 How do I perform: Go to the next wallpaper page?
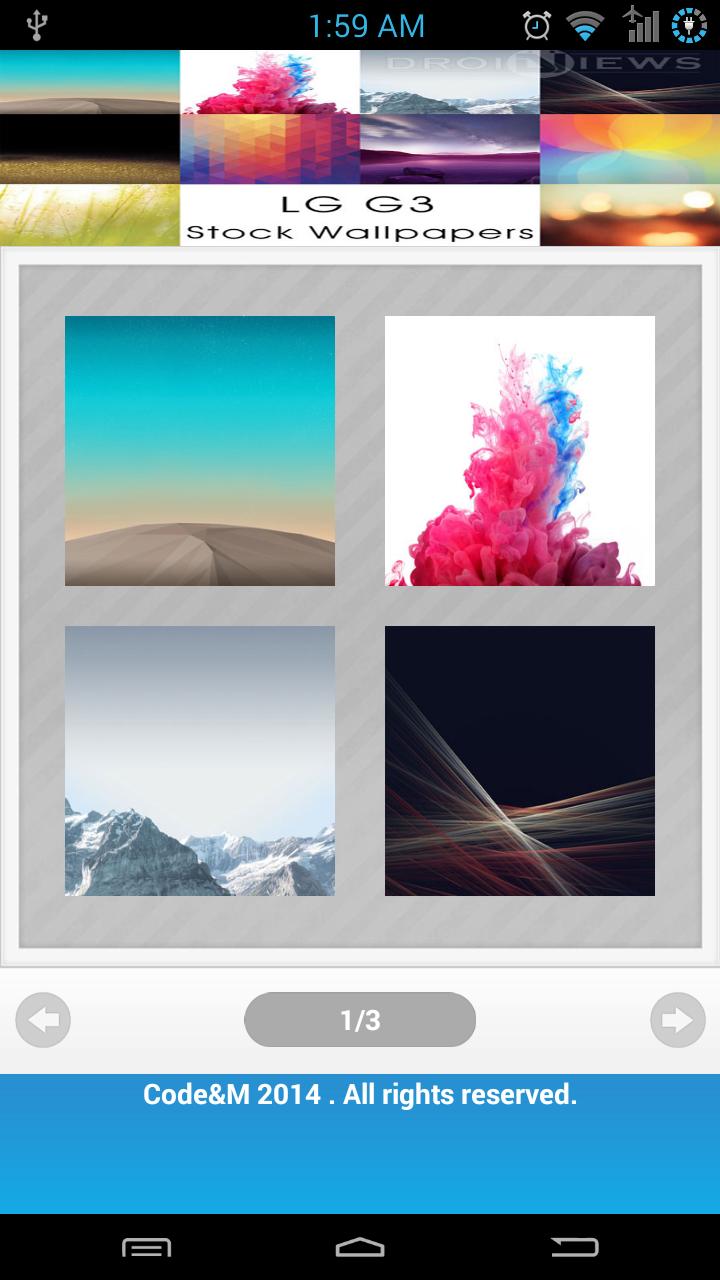click(677, 1020)
